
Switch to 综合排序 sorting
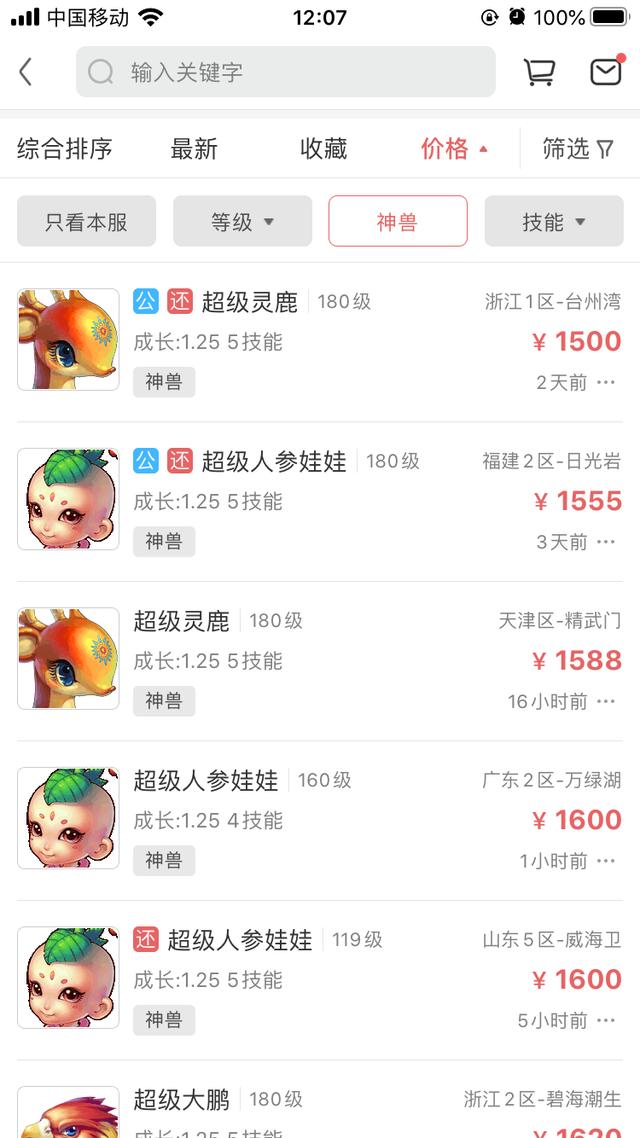point(65,149)
